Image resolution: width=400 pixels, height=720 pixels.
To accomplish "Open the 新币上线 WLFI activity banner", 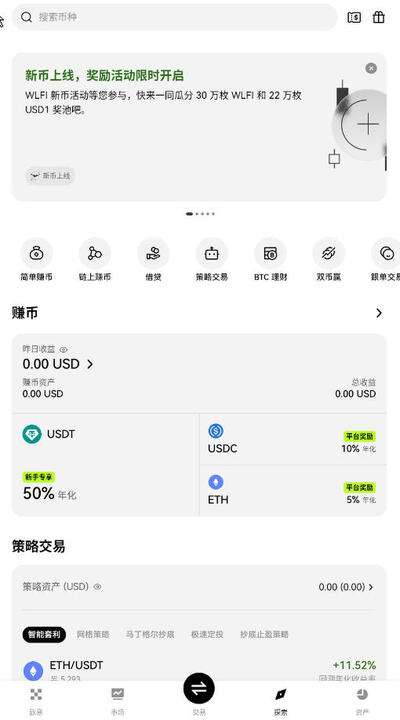I will tap(199, 127).
